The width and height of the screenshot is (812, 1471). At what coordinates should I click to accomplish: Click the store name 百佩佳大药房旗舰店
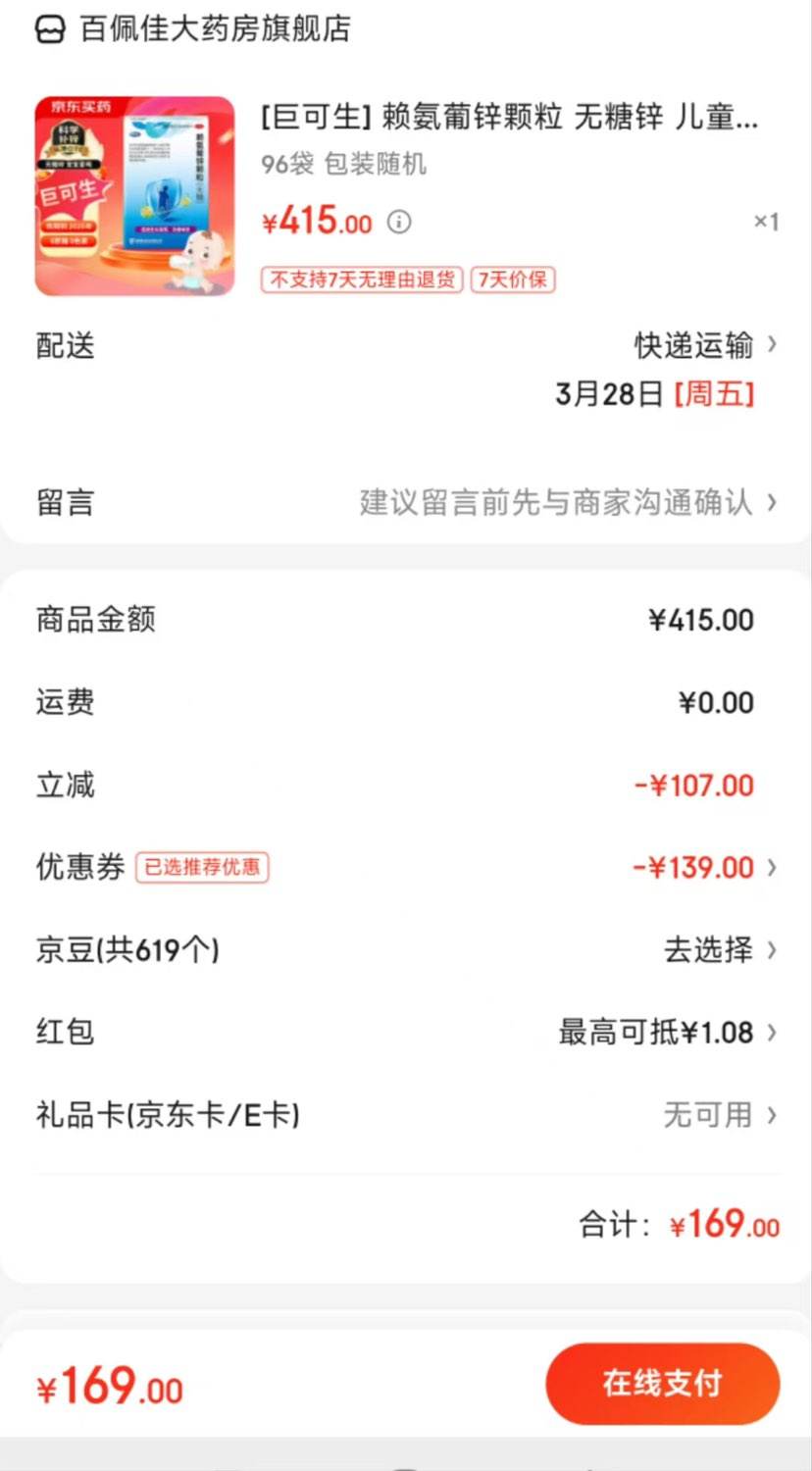(x=216, y=29)
